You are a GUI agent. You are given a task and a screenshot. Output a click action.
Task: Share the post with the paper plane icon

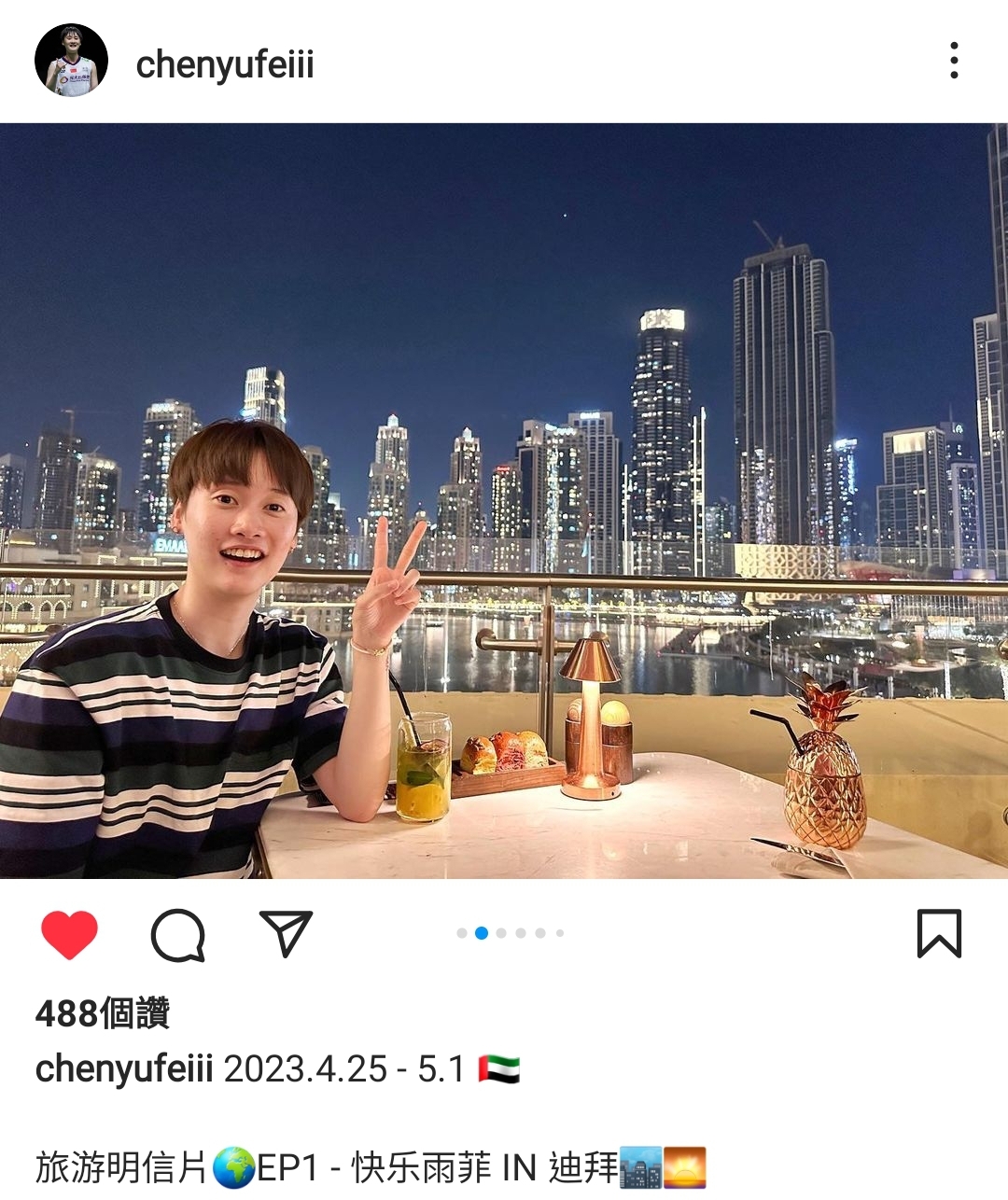[x=285, y=934]
